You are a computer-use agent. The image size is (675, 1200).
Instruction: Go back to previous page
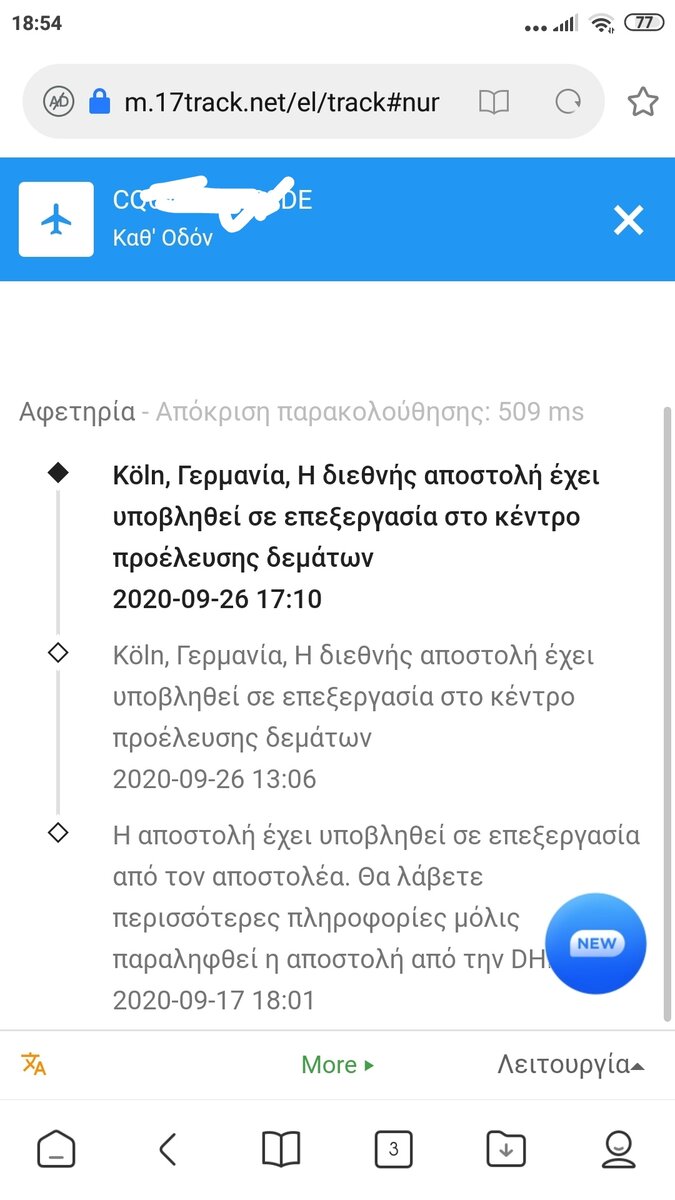pos(168,1150)
